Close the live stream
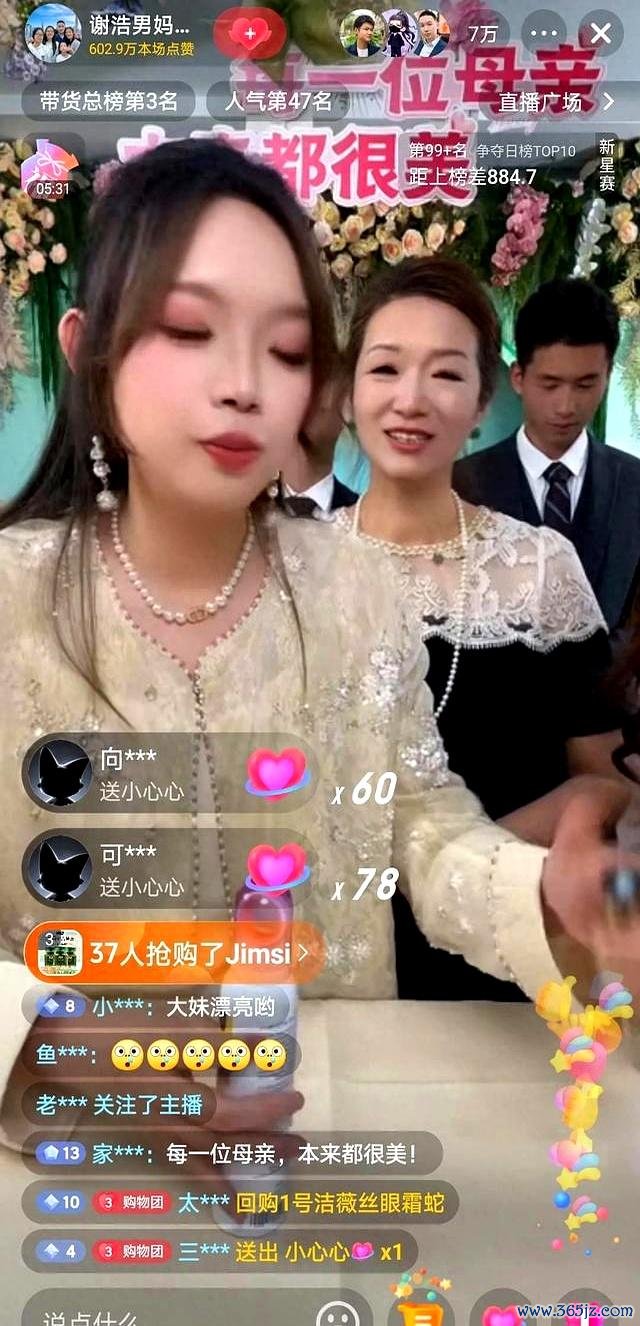This screenshot has height=1326, width=640. (600, 33)
